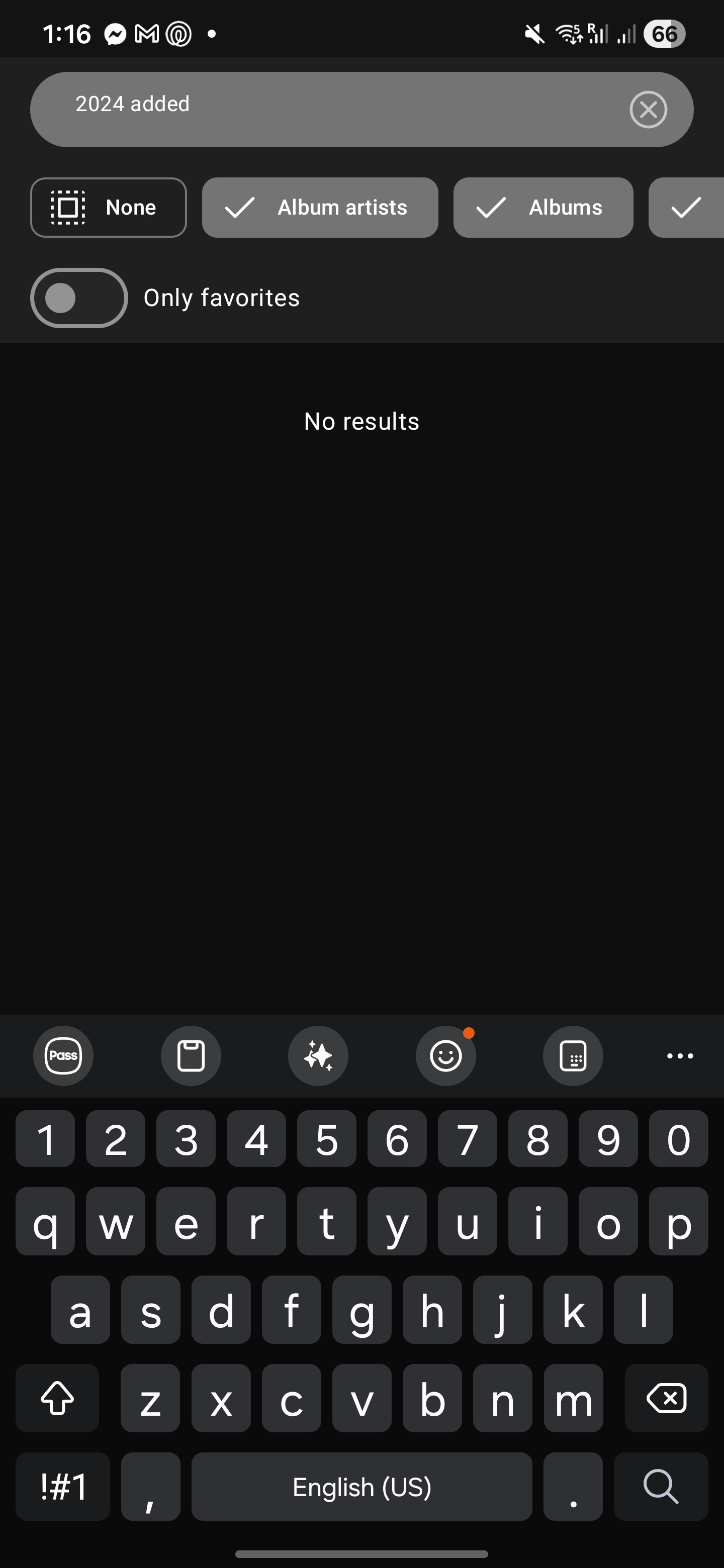Uncheck the Album artists filter chip
Image resolution: width=724 pixels, height=1568 pixels.
pos(320,208)
